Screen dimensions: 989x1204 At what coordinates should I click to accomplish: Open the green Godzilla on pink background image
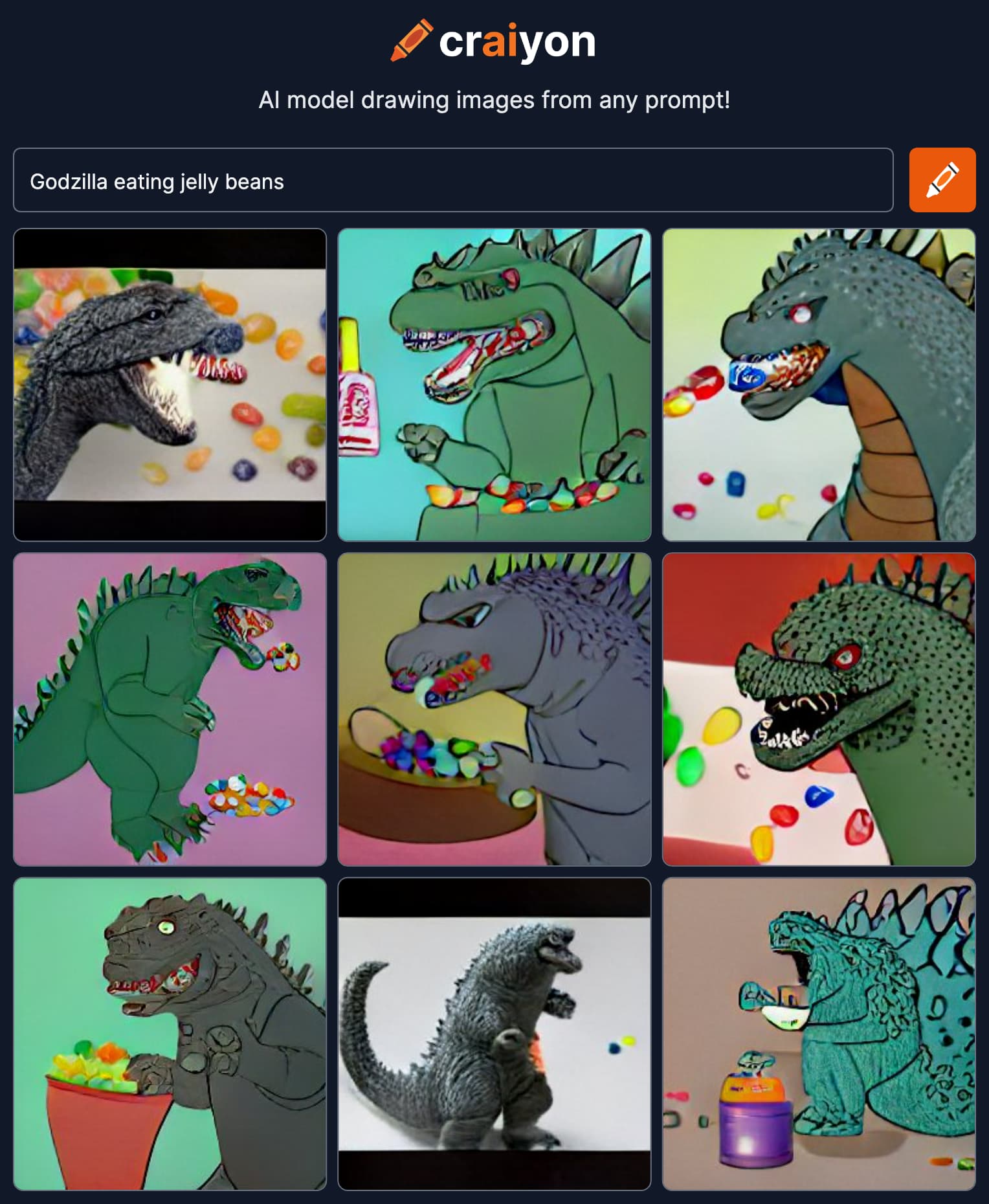click(170, 709)
